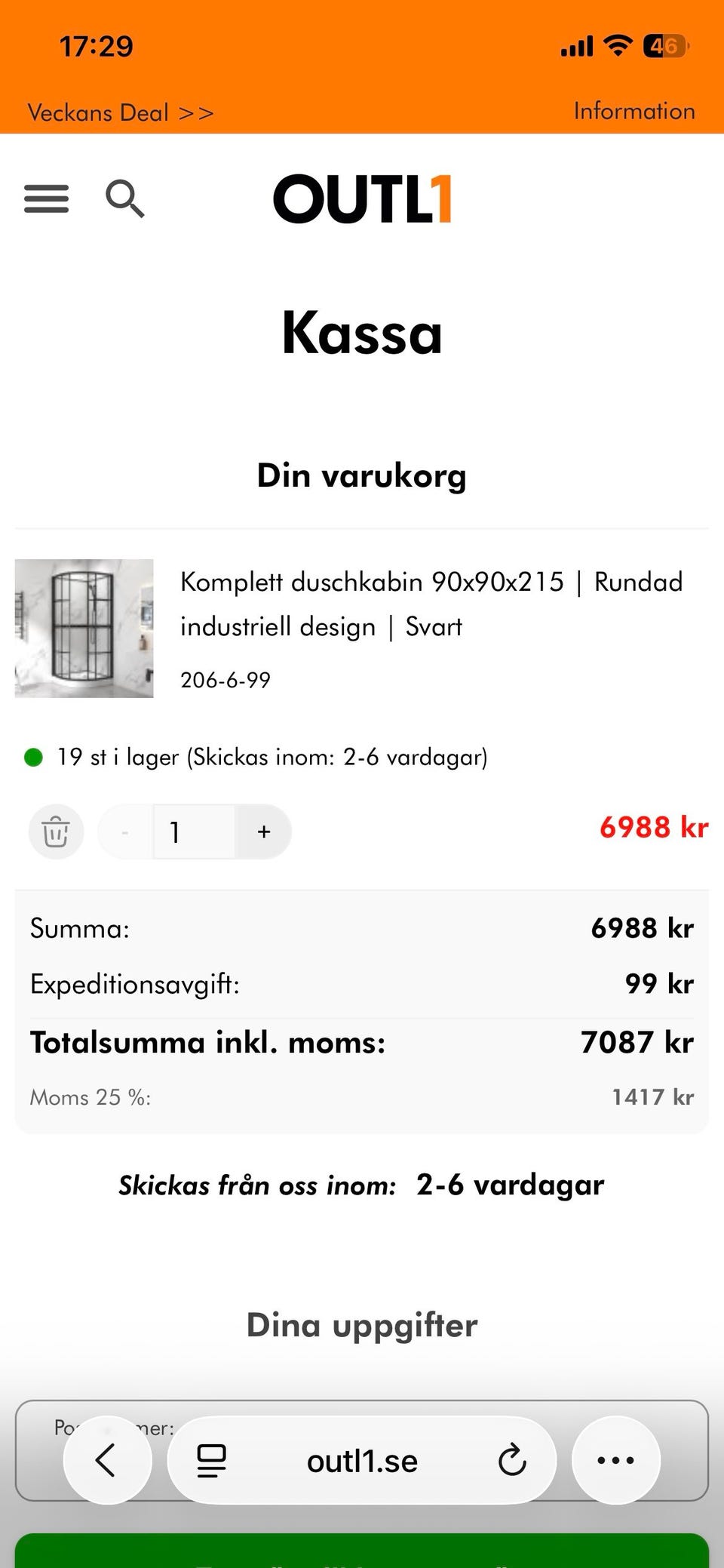Decrease quantity with the minus button
This screenshot has width=724, height=1568.
(x=125, y=832)
